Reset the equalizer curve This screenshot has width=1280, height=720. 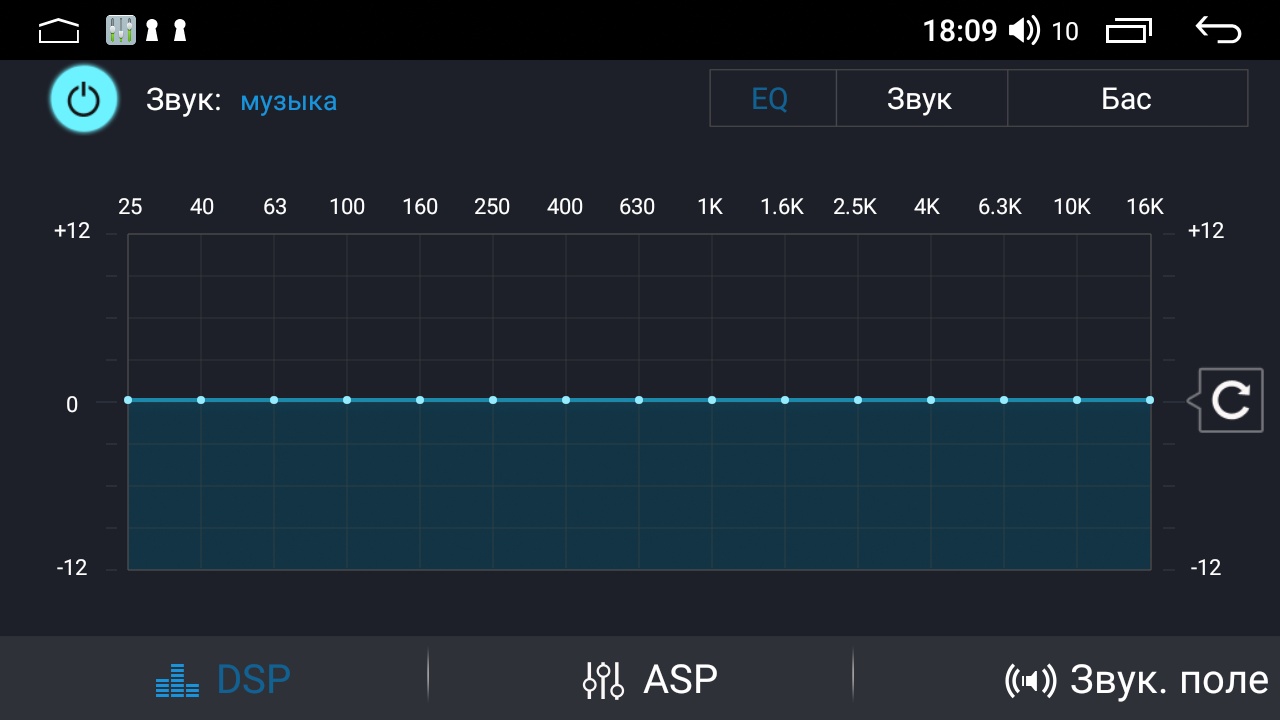(1230, 401)
